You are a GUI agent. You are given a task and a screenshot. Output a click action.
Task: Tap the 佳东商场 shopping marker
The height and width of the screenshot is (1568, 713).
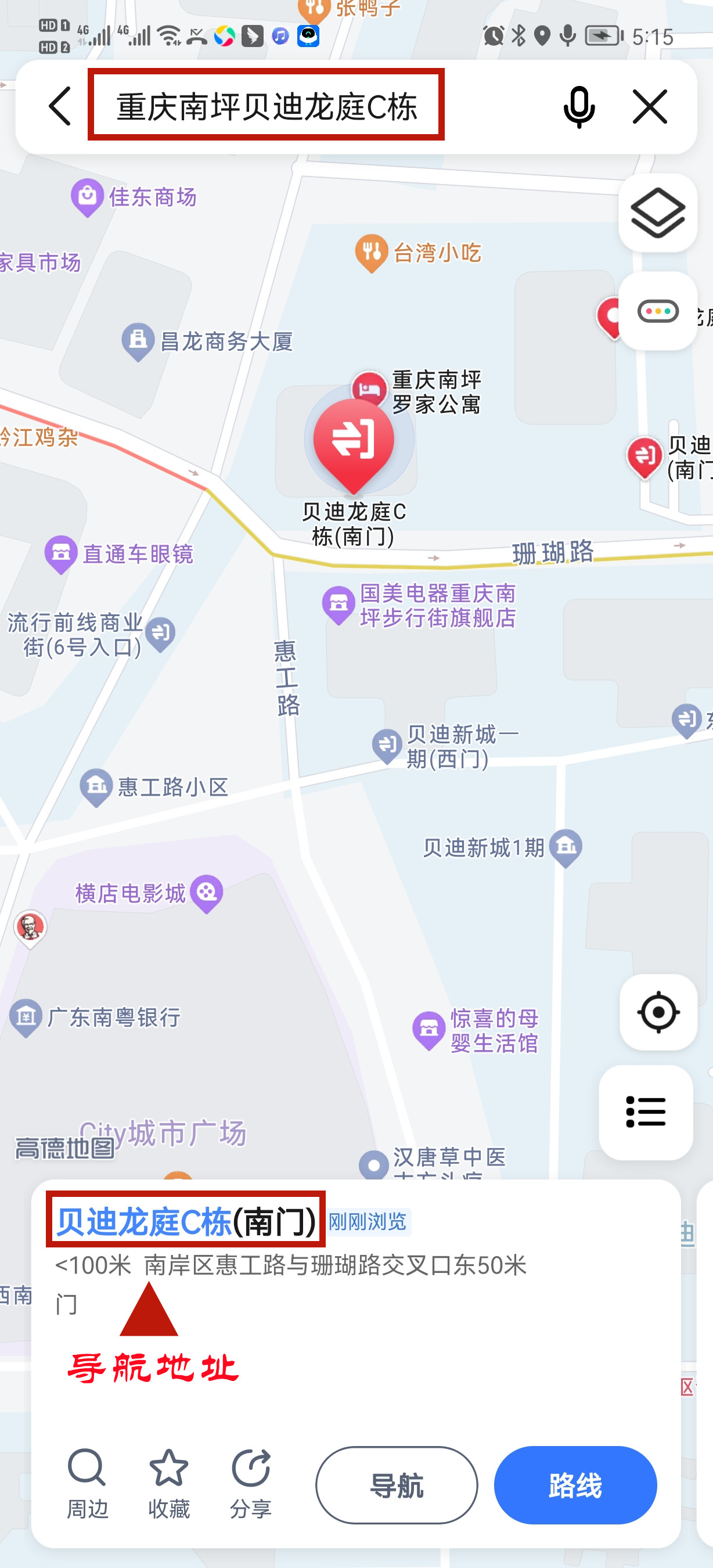(x=88, y=197)
